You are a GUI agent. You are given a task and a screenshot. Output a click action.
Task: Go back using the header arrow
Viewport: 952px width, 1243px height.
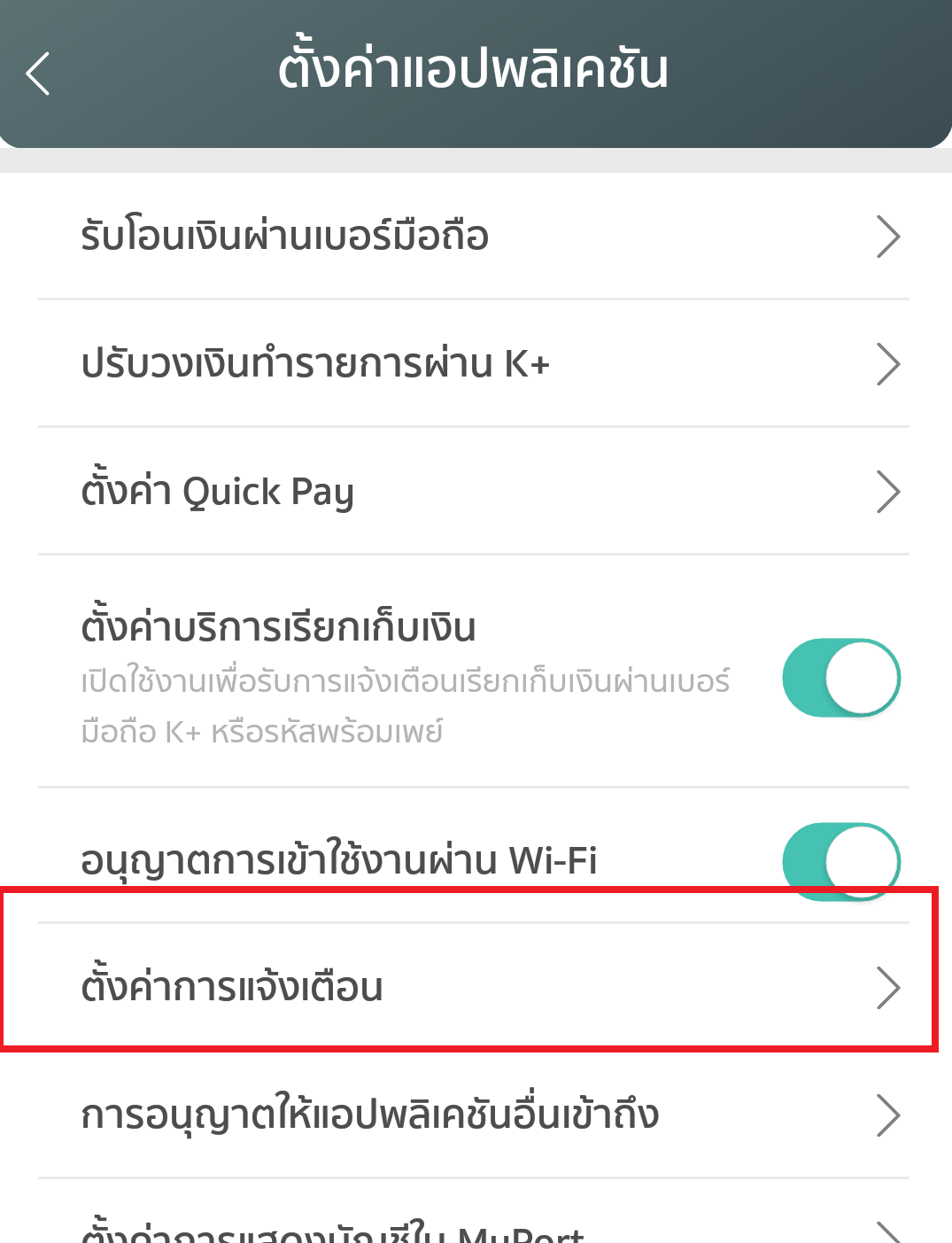point(38,73)
